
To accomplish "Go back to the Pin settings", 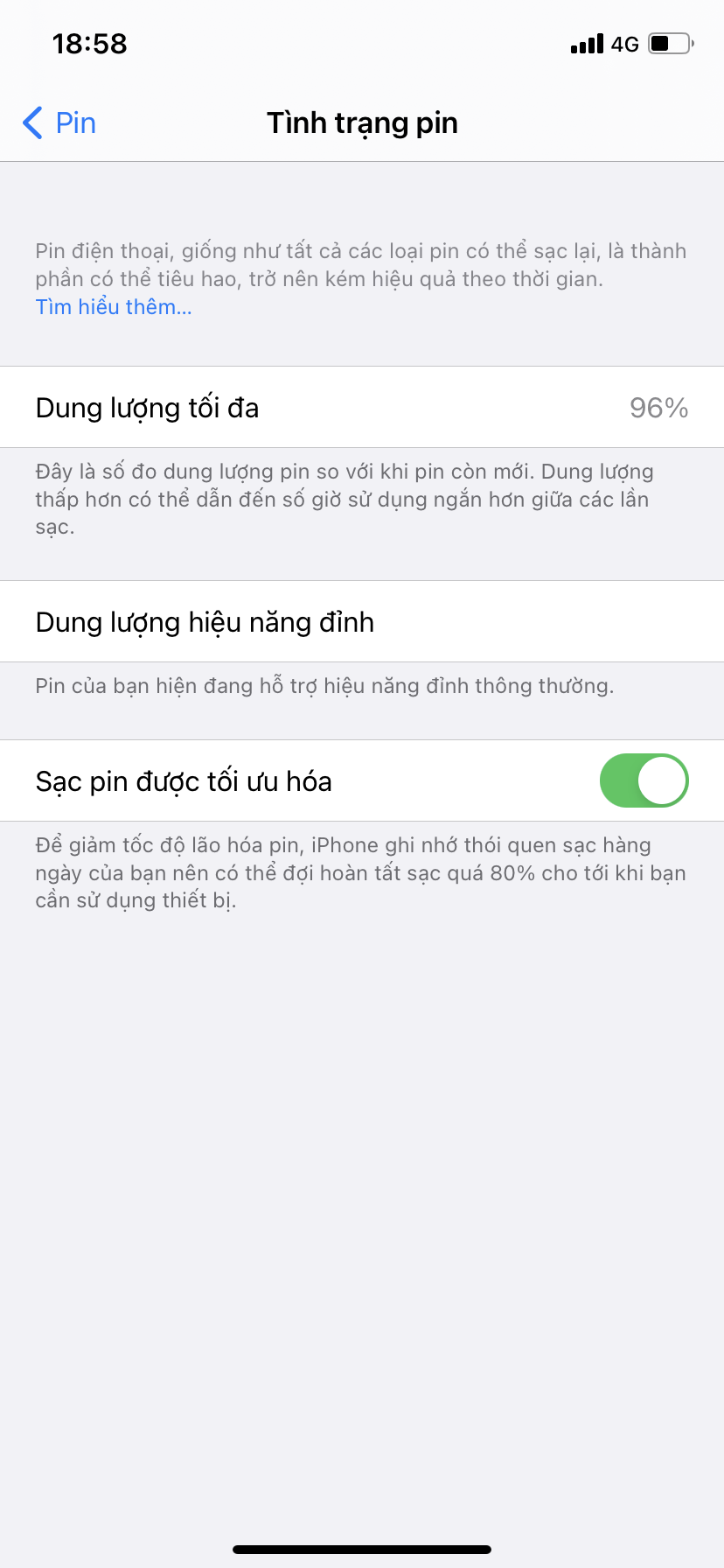I will [x=59, y=123].
